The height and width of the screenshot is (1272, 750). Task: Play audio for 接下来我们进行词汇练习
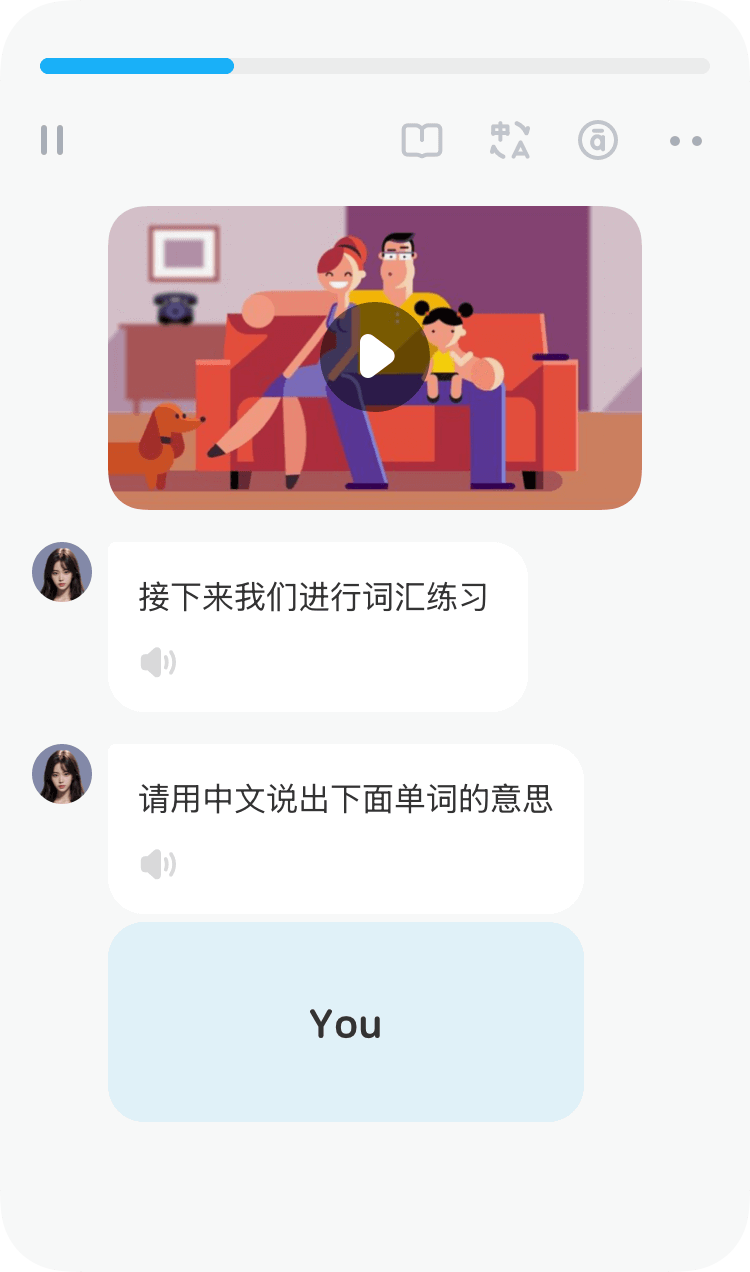coord(158,662)
